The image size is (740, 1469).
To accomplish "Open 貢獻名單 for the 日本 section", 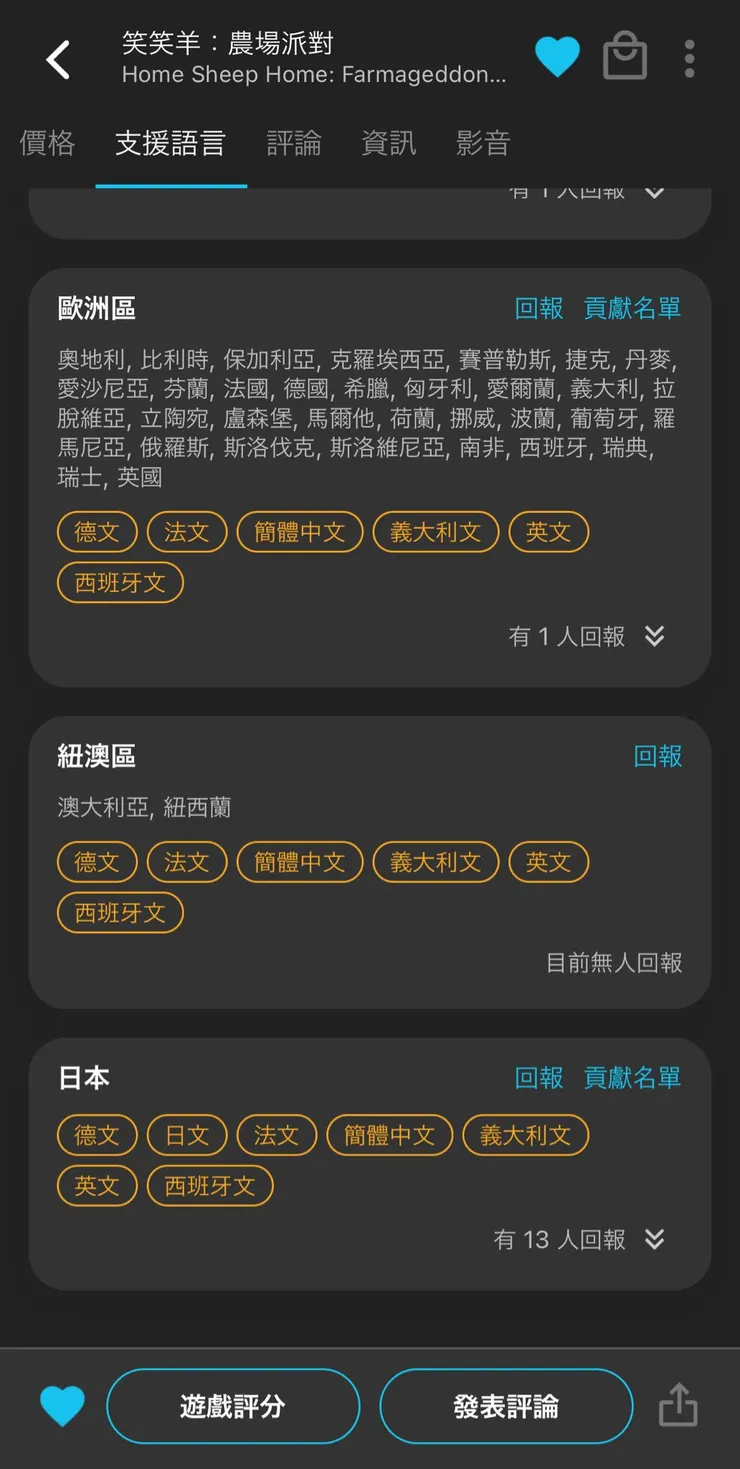I will pyautogui.click(x=631, y=1078).
